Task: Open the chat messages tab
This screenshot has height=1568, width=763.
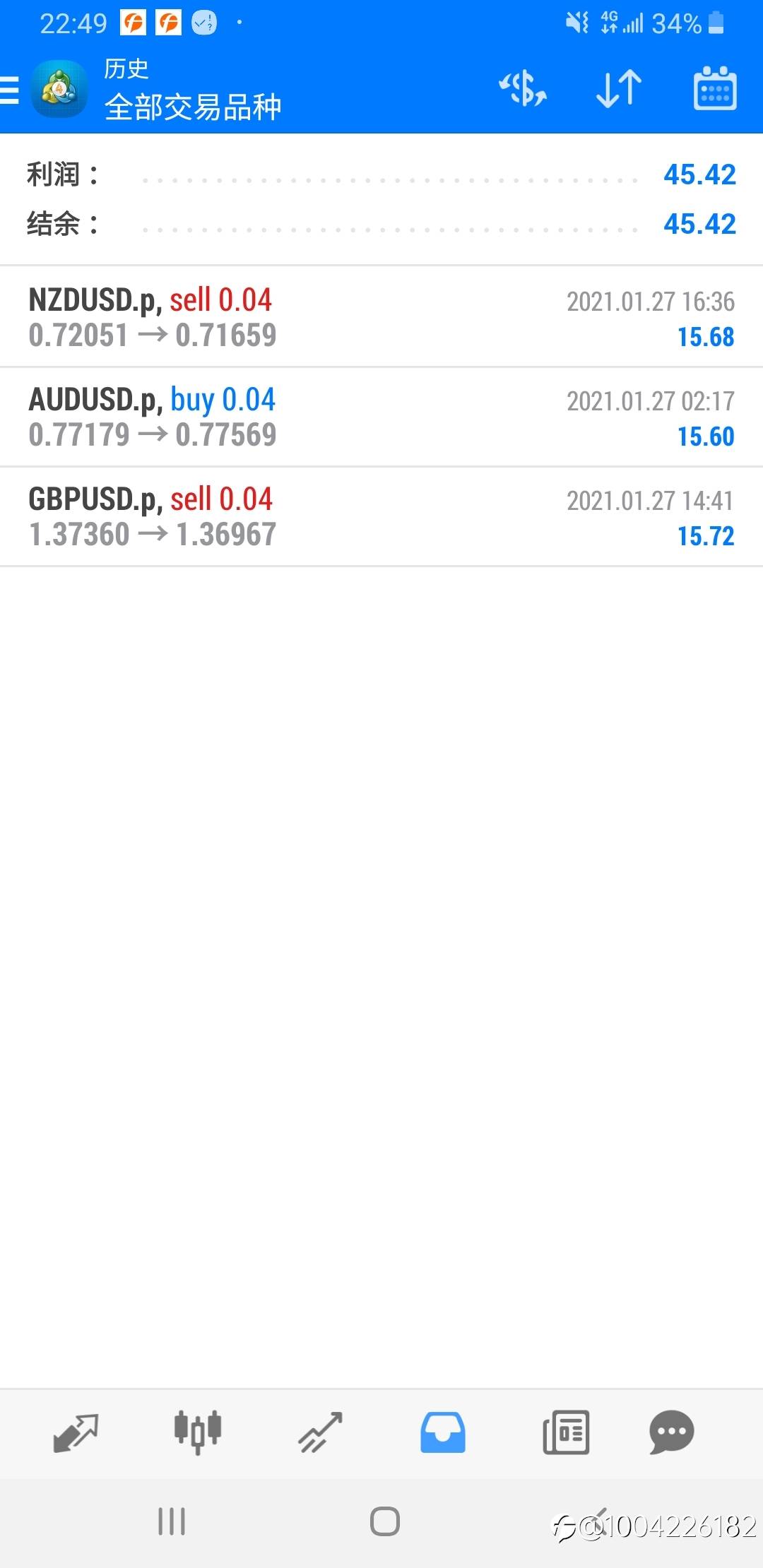Action: tap(671, 1432)
